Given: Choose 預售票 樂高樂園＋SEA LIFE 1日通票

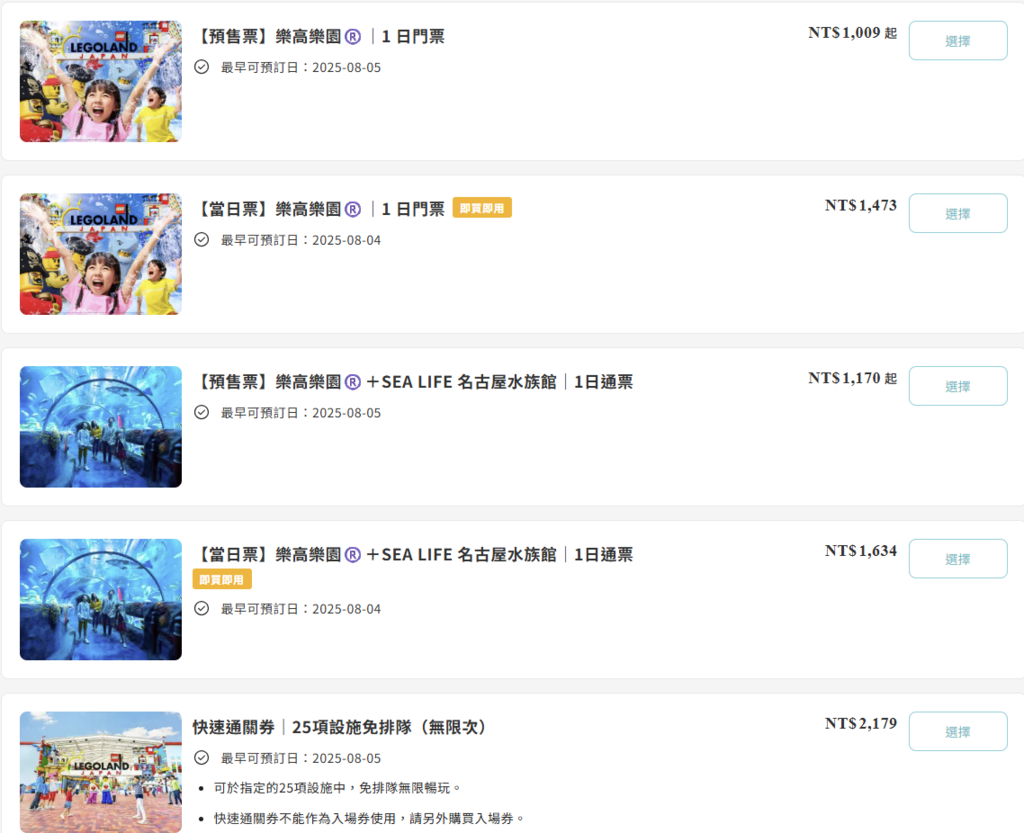Looking at the screenshot, I should pyautogui.click(x=957, y=386).
